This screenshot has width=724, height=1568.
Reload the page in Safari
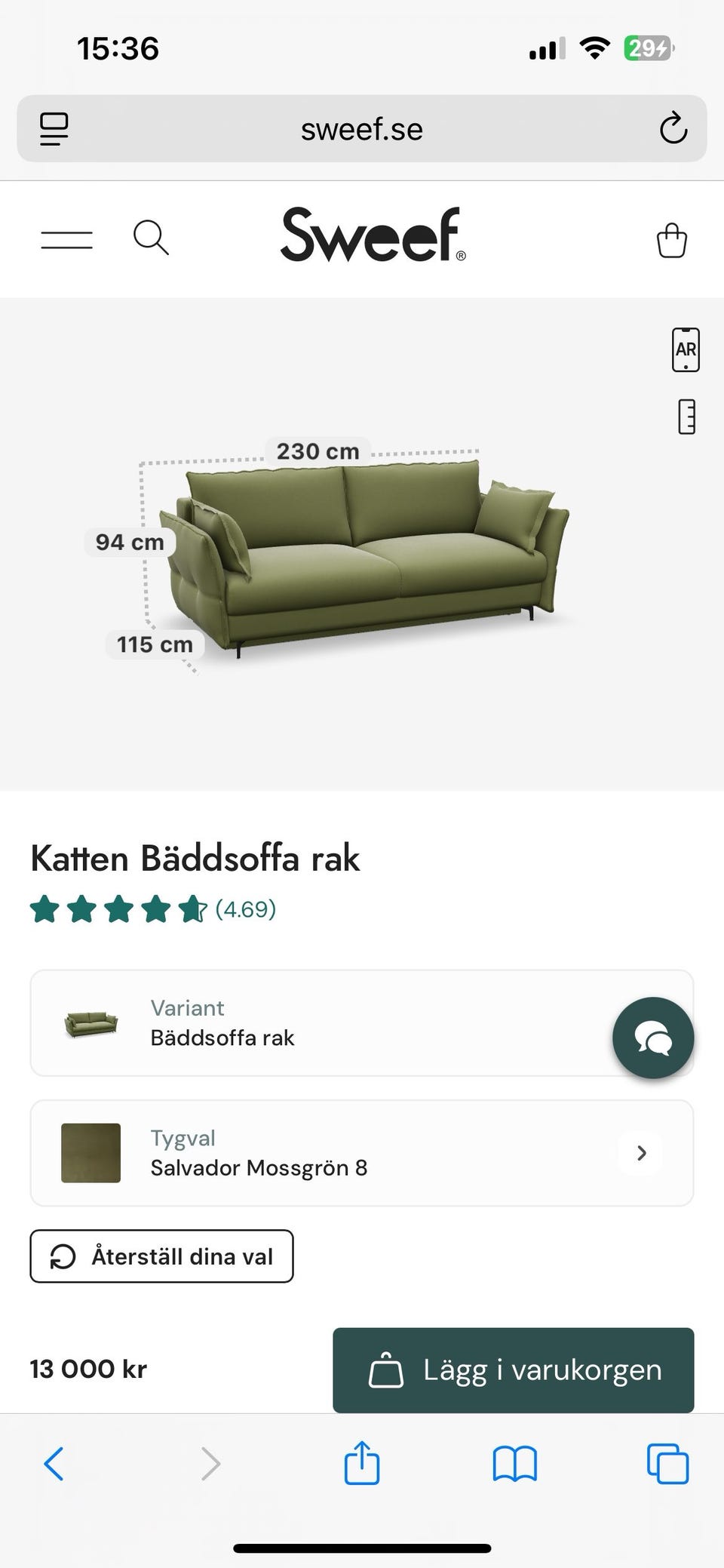[x=672, y=128]
